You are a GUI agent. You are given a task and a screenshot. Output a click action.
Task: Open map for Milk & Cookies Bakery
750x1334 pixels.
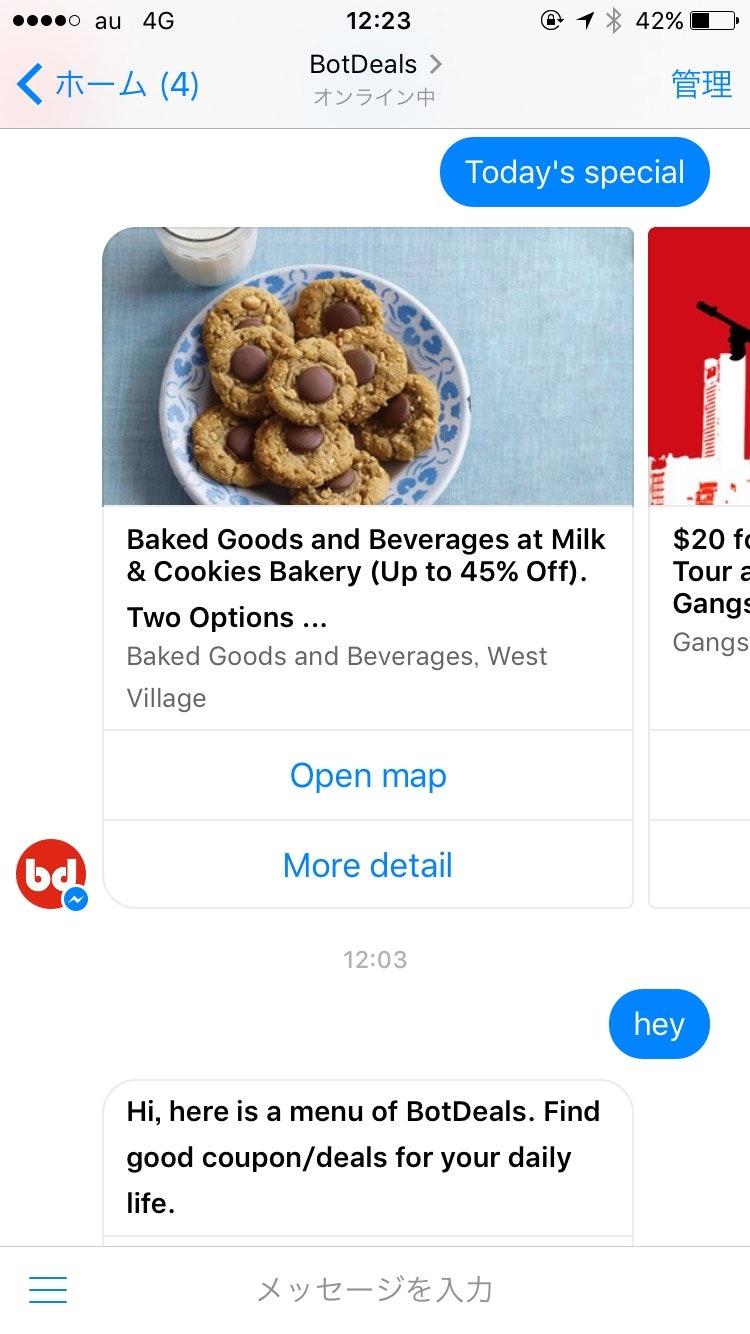[368, 776]
